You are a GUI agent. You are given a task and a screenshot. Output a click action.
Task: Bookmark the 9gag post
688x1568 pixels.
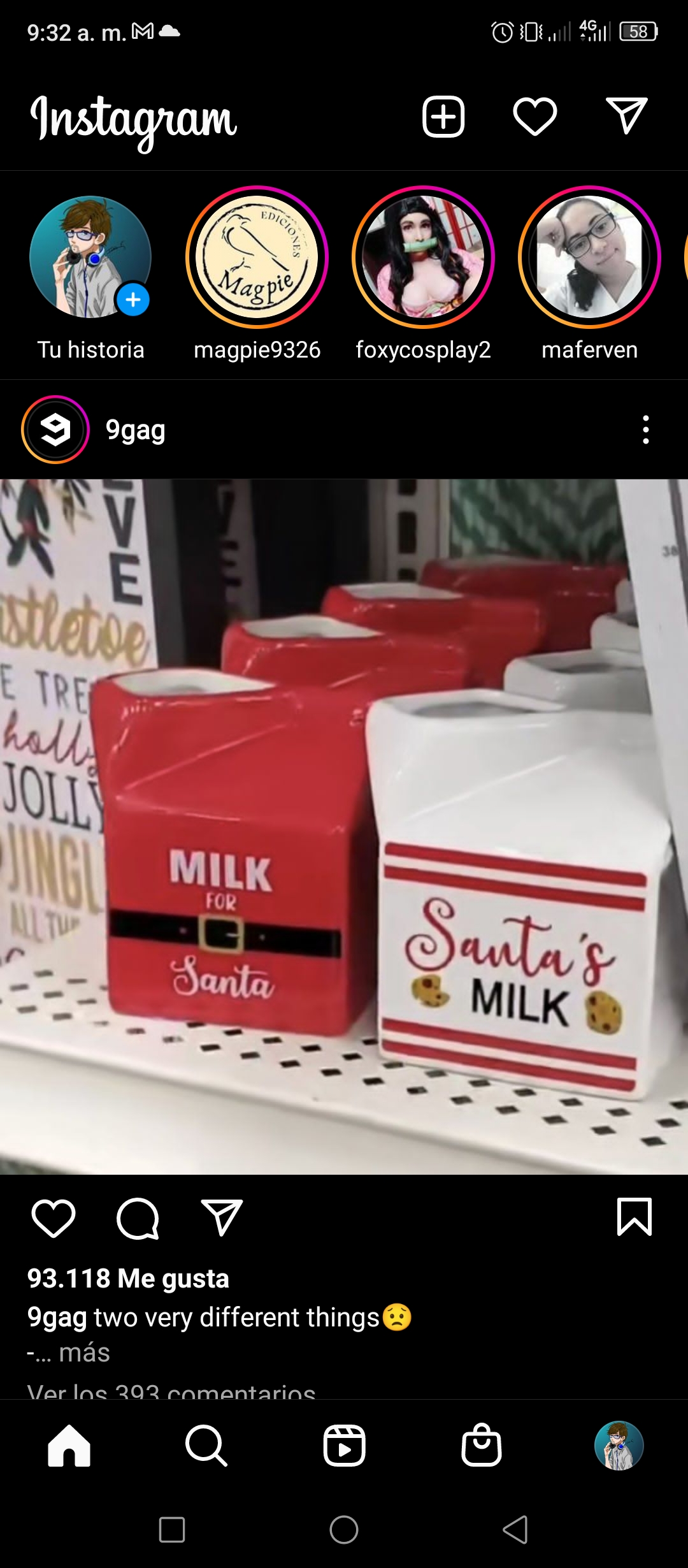pyautogui.click(x=634, y=1217)
